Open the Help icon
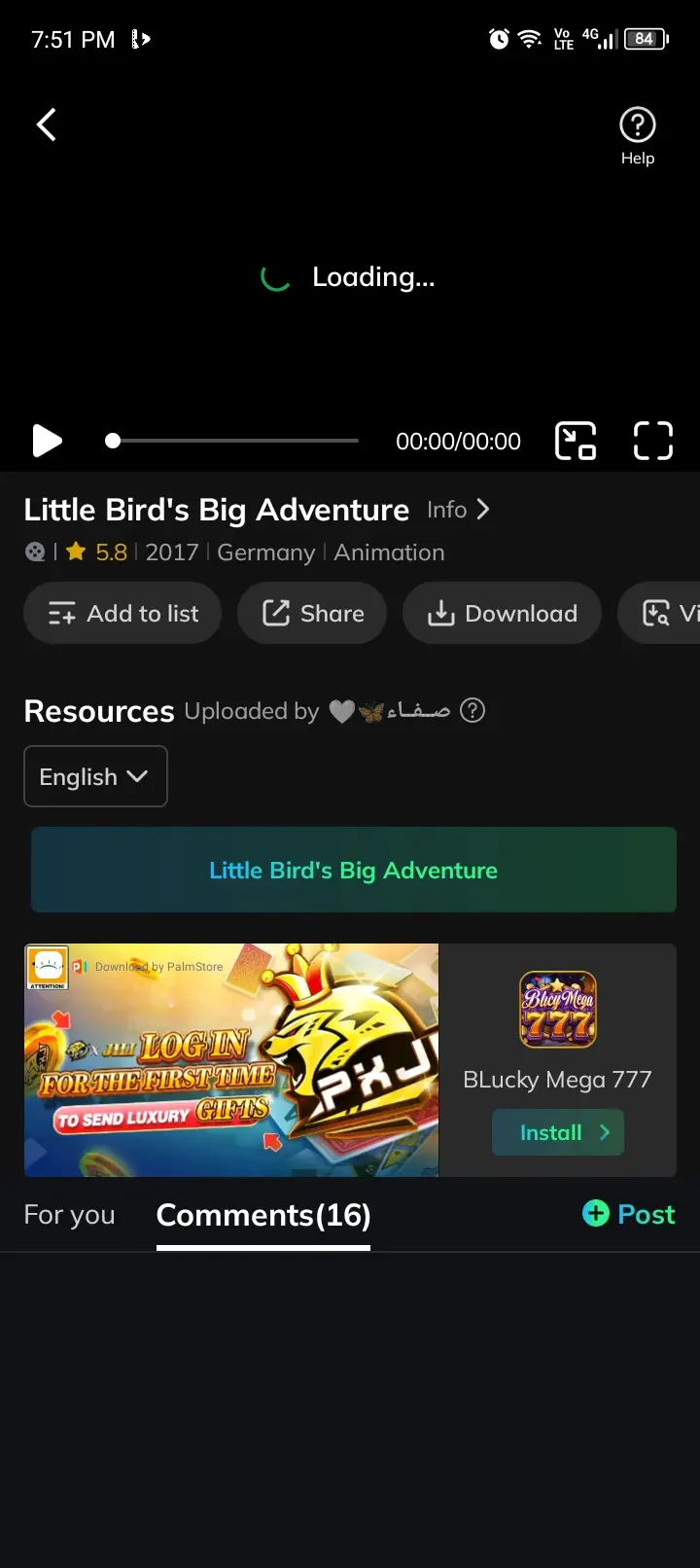The image size is (700, 1568). tap(637, 126)
